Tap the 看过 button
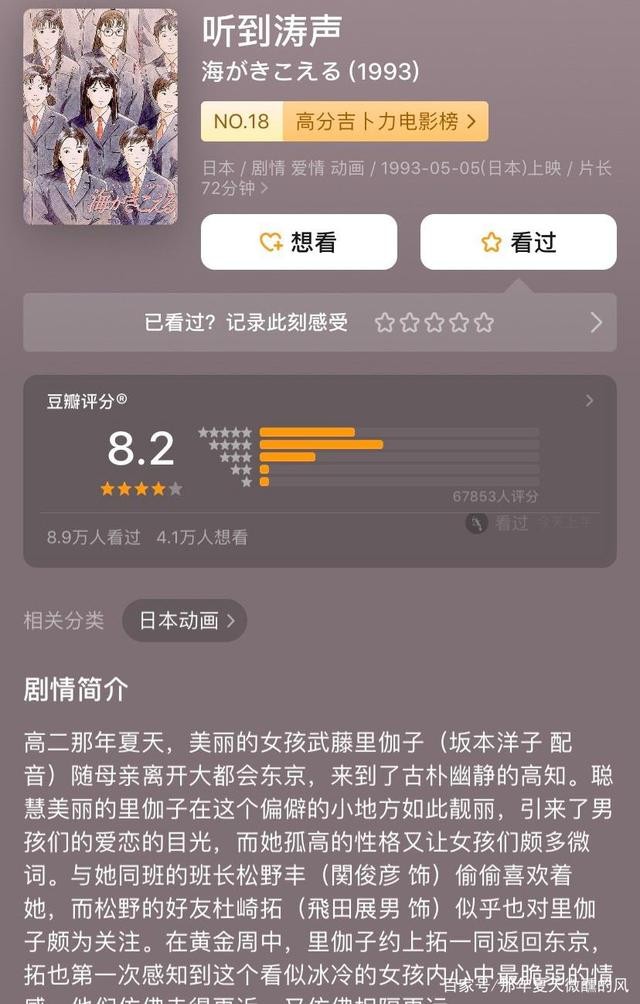640x1004 pixels. (x=518, y=242)
